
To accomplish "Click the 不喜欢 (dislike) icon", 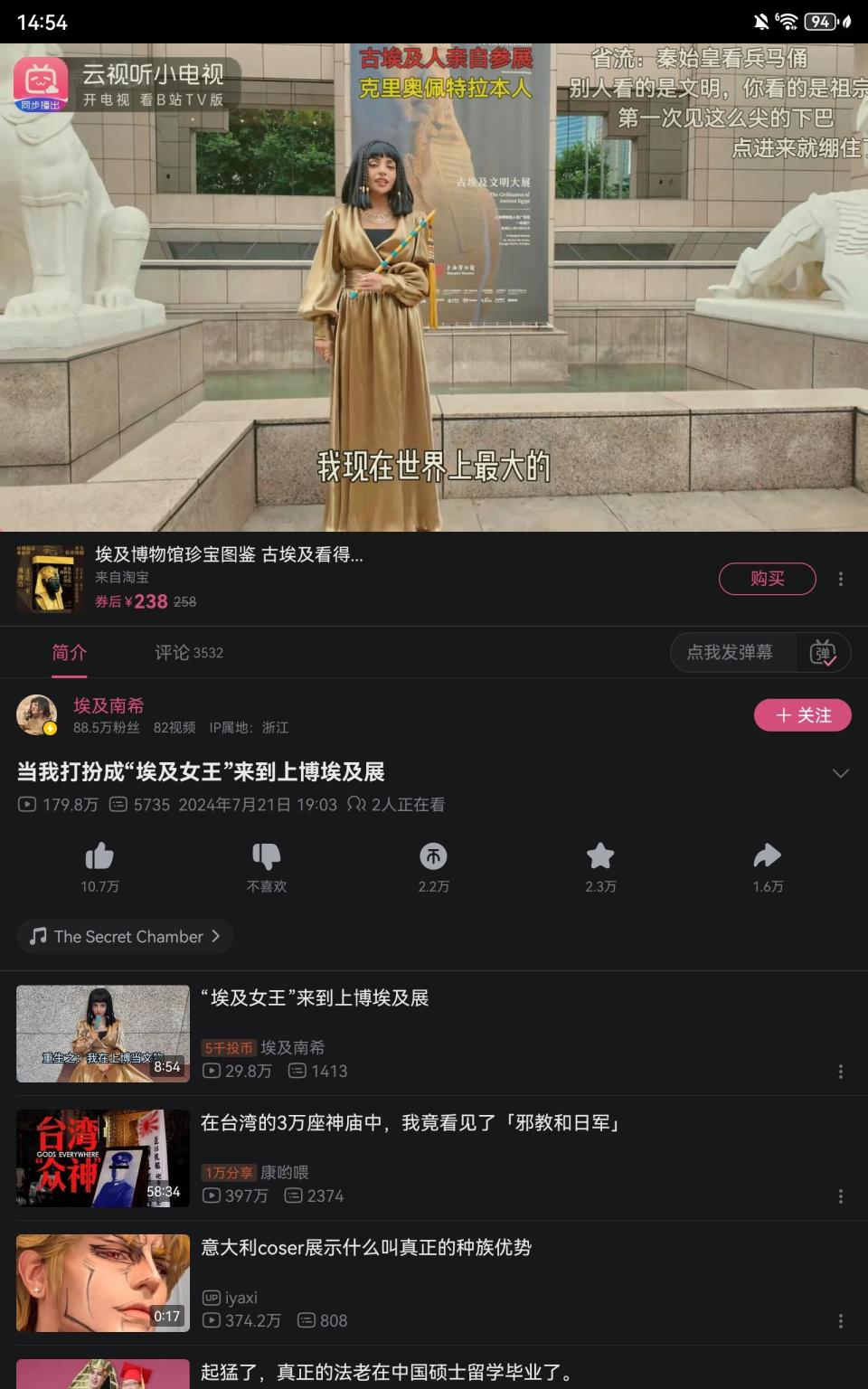I will click(267, 856).
